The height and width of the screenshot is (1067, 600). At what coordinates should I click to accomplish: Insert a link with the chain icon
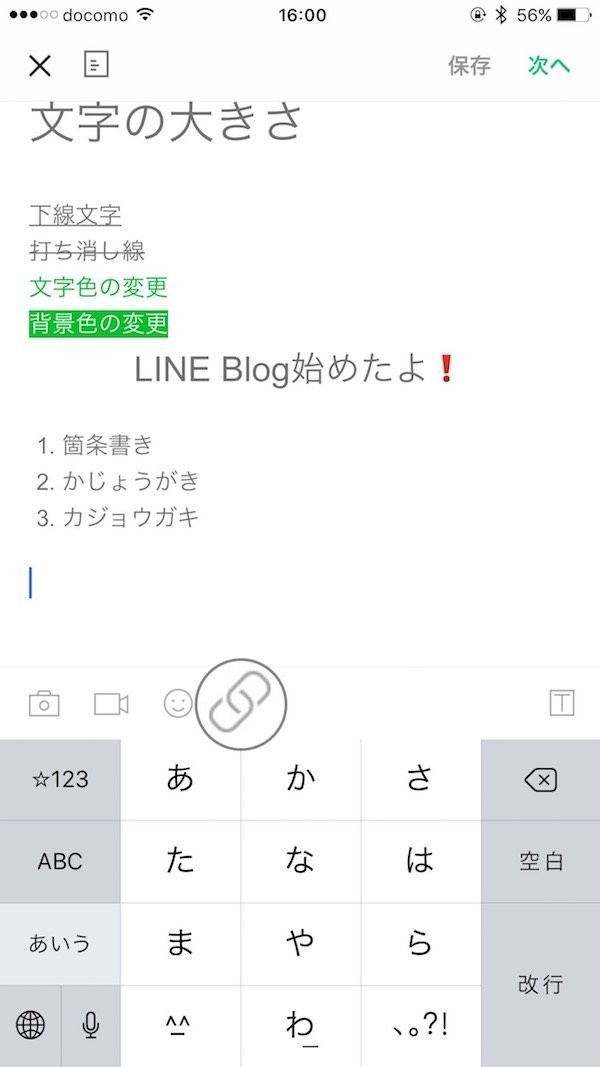[241, 704]
